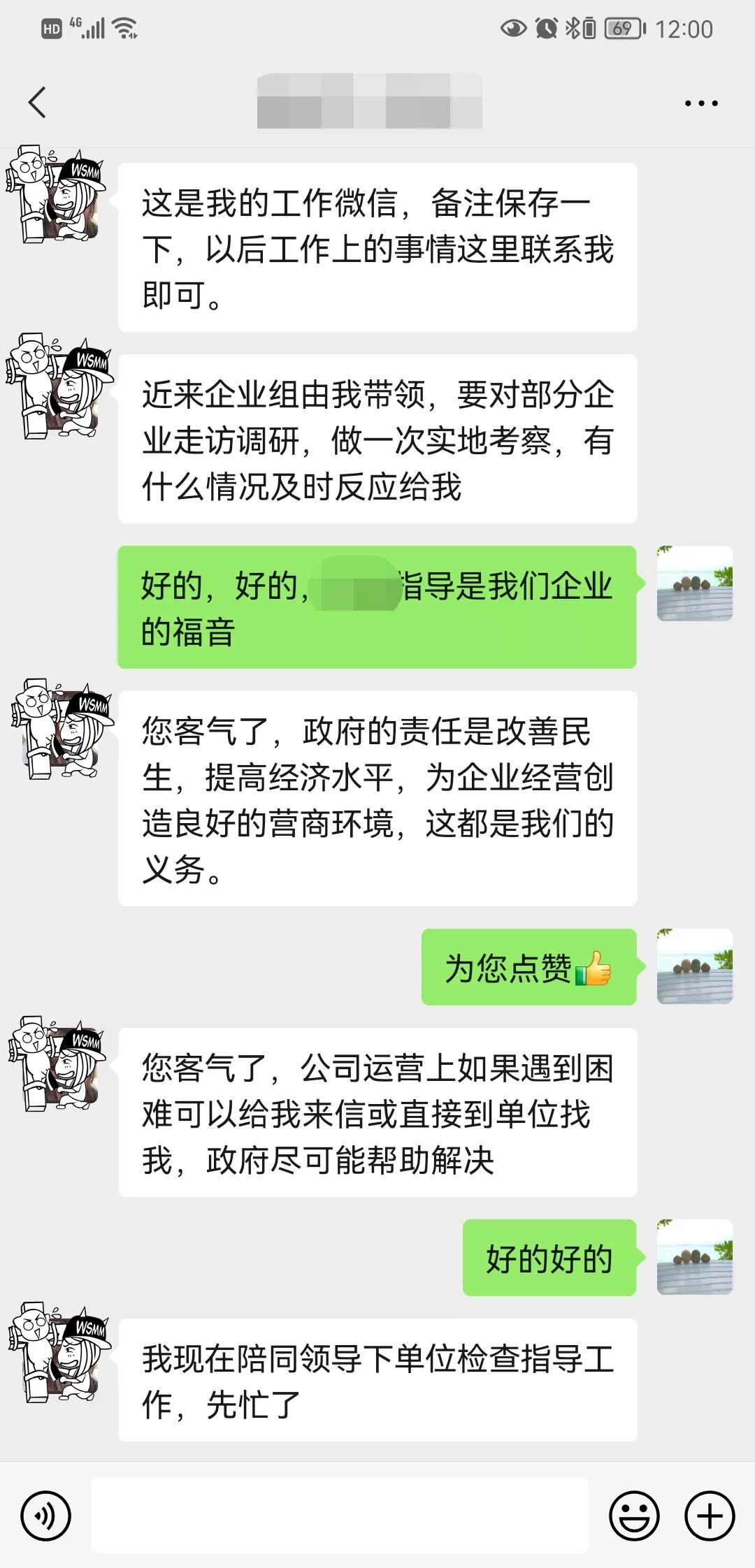Image resolution: width=755 pixels, height=1568 pixels.
Task: Open contact avatar beside 这是我的工作微信 message
Action: [56, 194]
